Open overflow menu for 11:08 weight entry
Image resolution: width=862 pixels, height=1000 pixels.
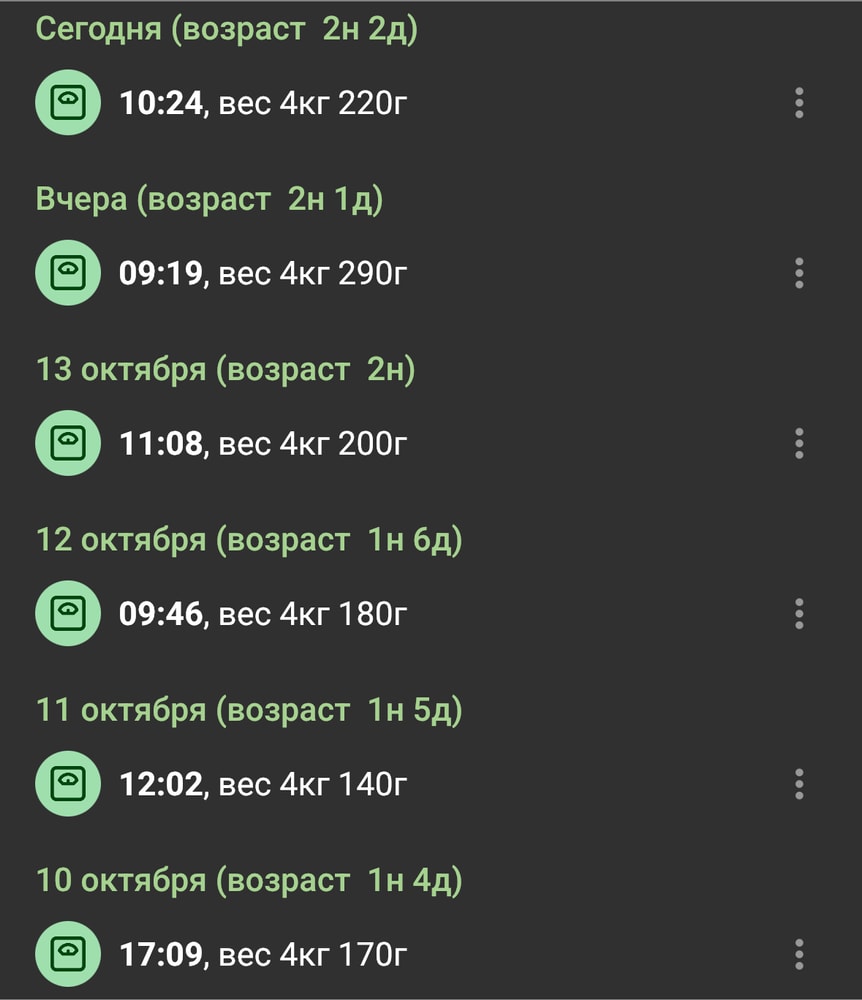coord(799,443)
